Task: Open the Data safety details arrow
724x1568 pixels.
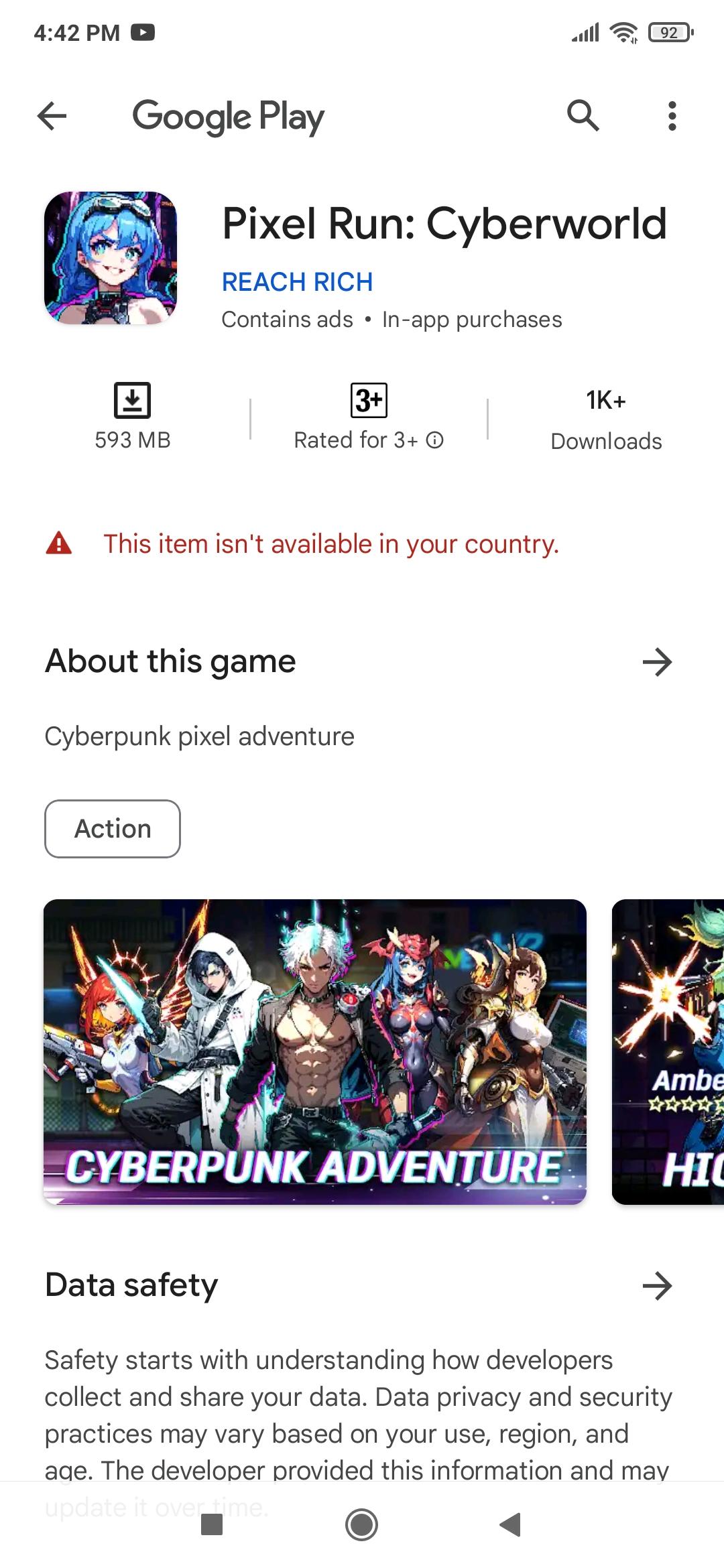Action: (657, 1286)
